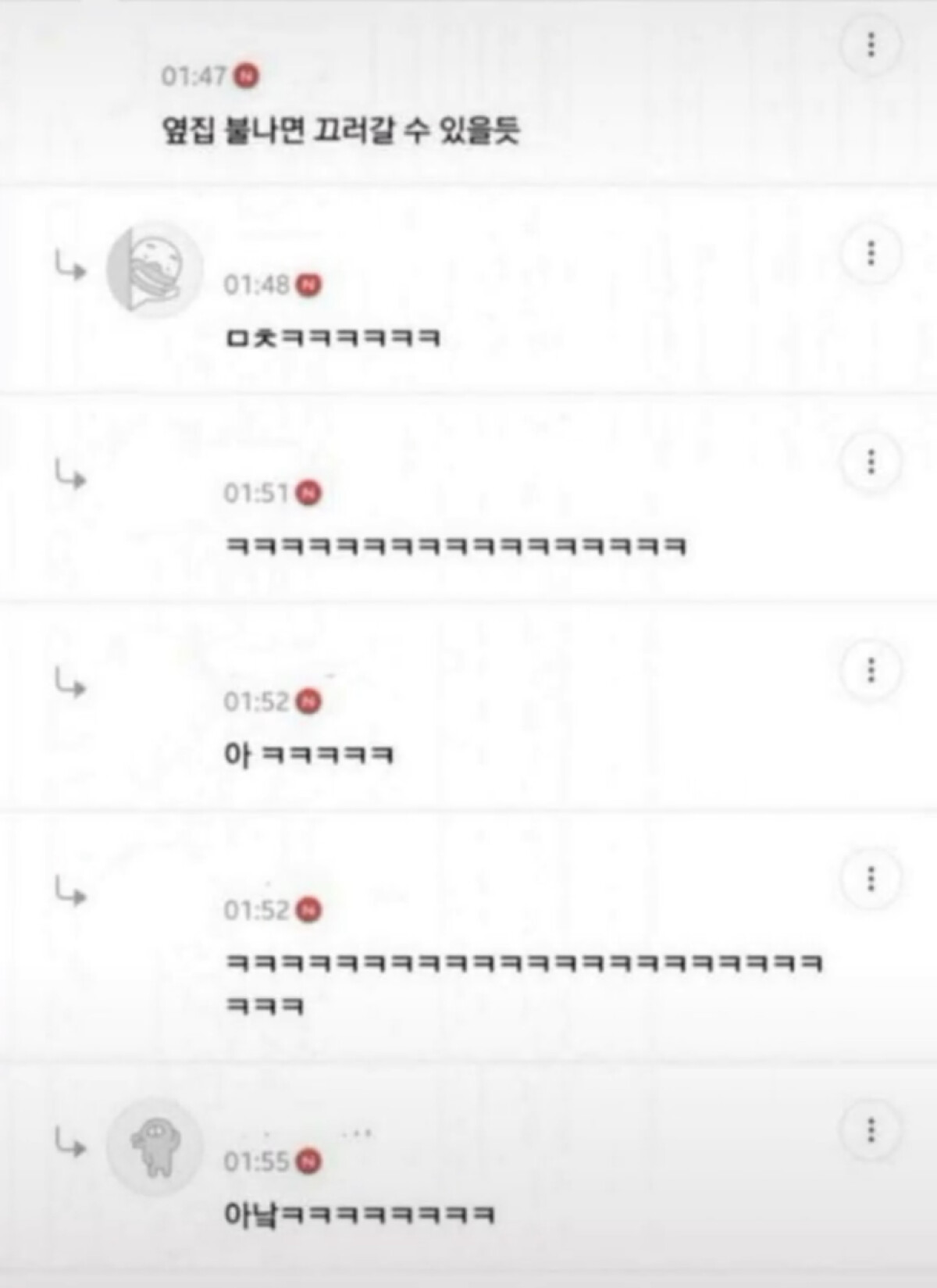The height and width of the screenshot is (1288, 937).
Task: Open options for the 01:55 '아낰ㅋㅋㅋ' reply
Action: 871,1130
